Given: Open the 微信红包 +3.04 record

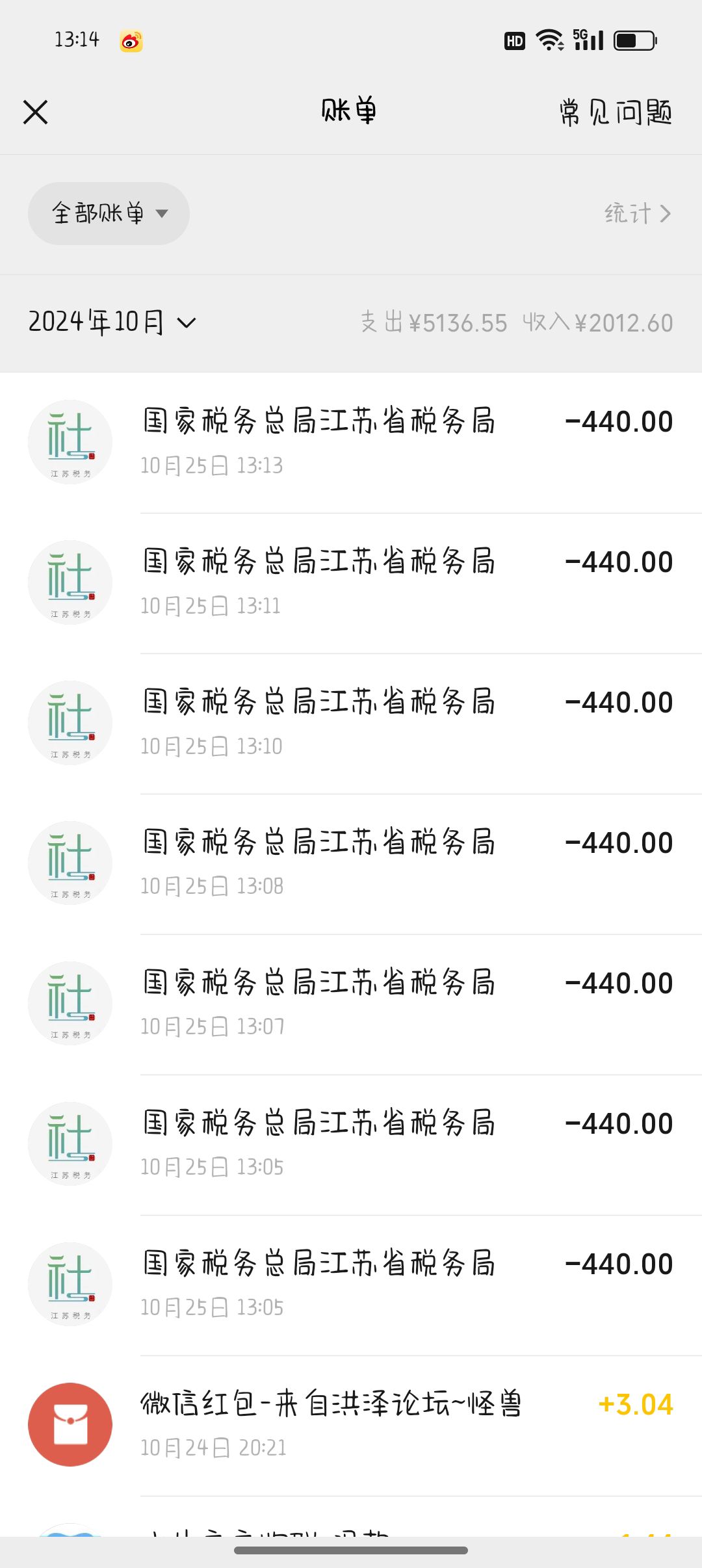Looking at the screenshot, I should (351, 1426).
